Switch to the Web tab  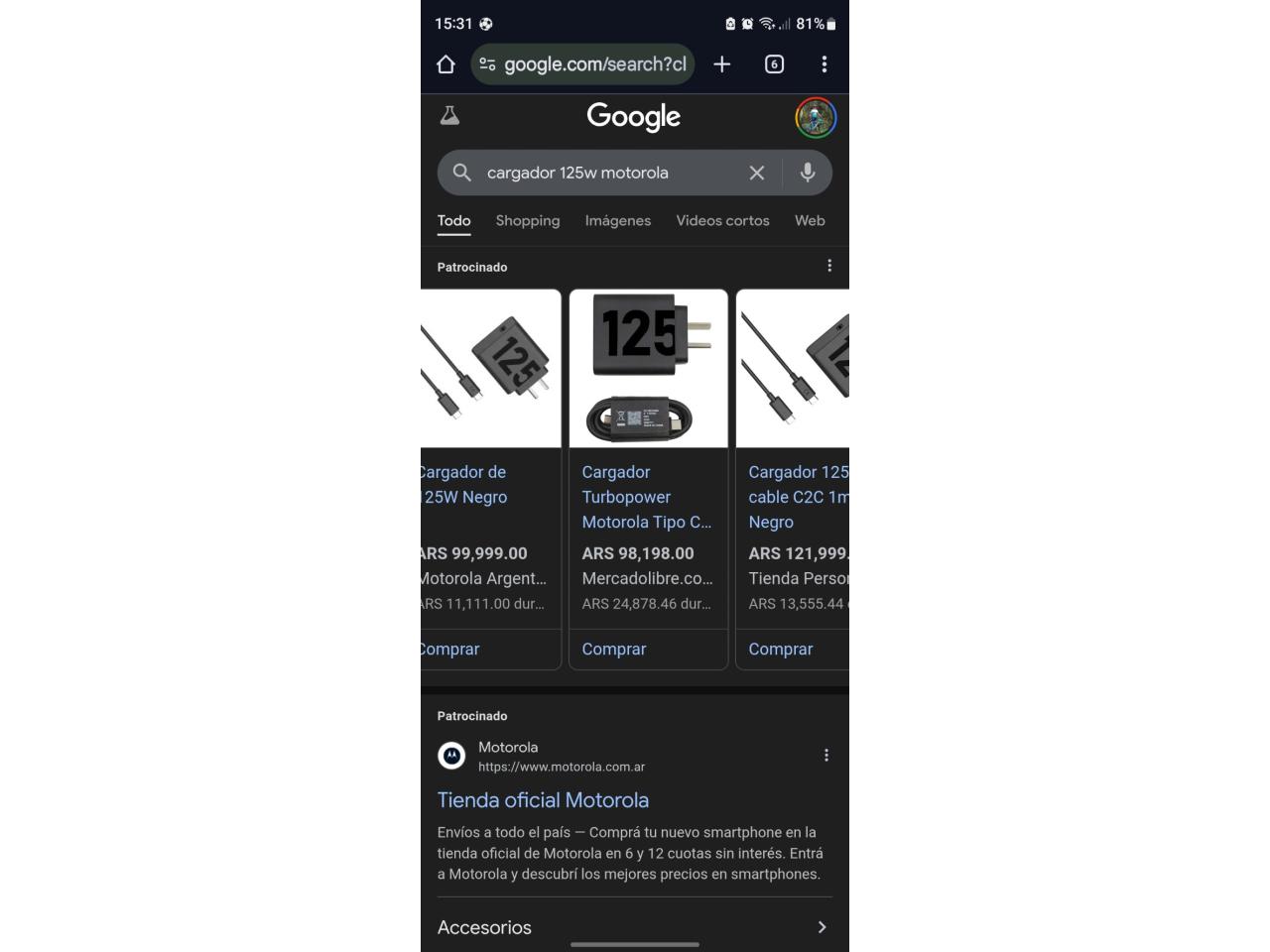810,220
